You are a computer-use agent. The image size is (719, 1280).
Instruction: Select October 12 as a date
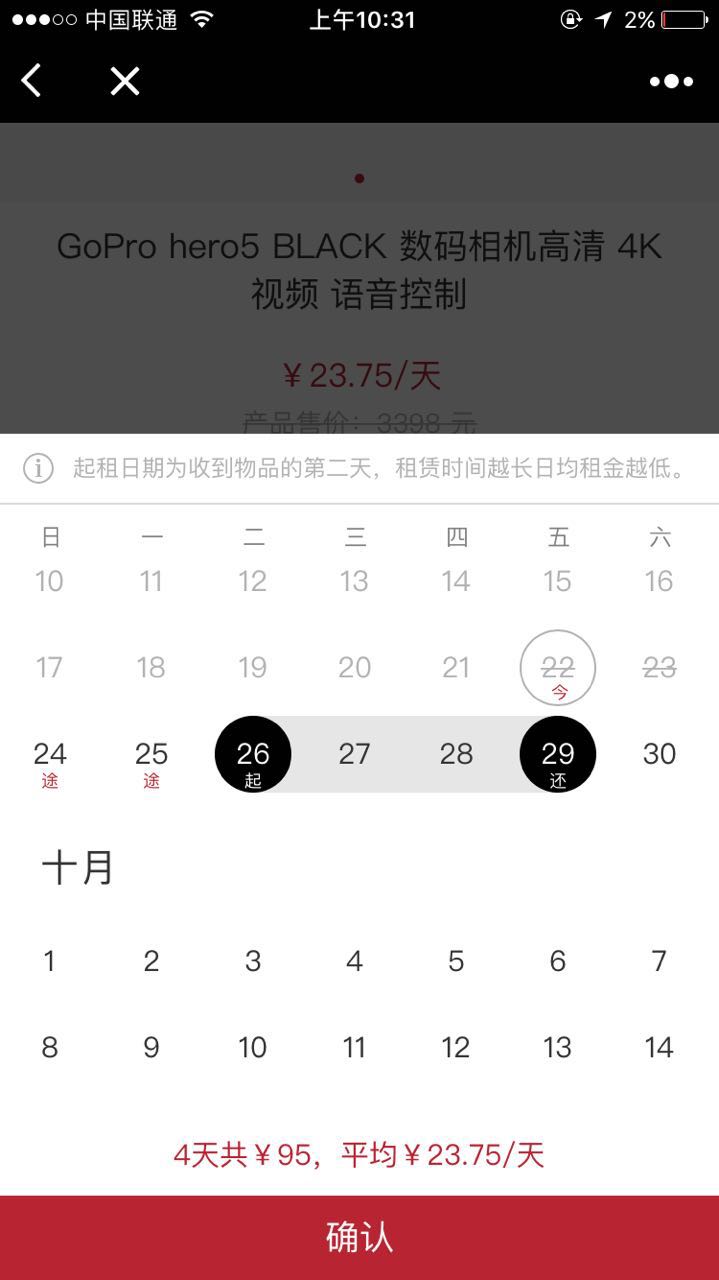(456, 1047)
